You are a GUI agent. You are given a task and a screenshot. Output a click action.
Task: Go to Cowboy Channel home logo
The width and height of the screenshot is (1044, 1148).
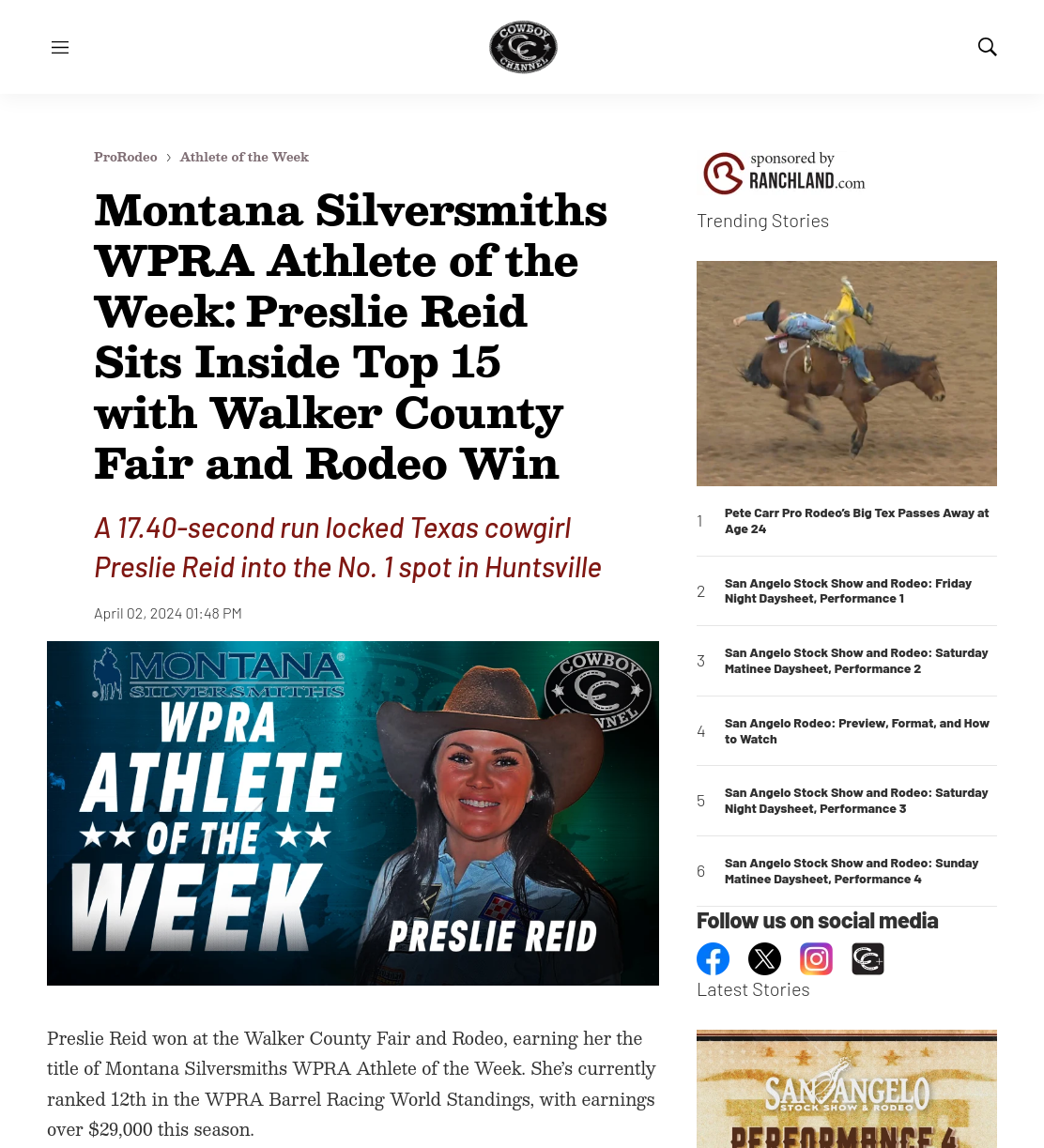pos(523,47)
